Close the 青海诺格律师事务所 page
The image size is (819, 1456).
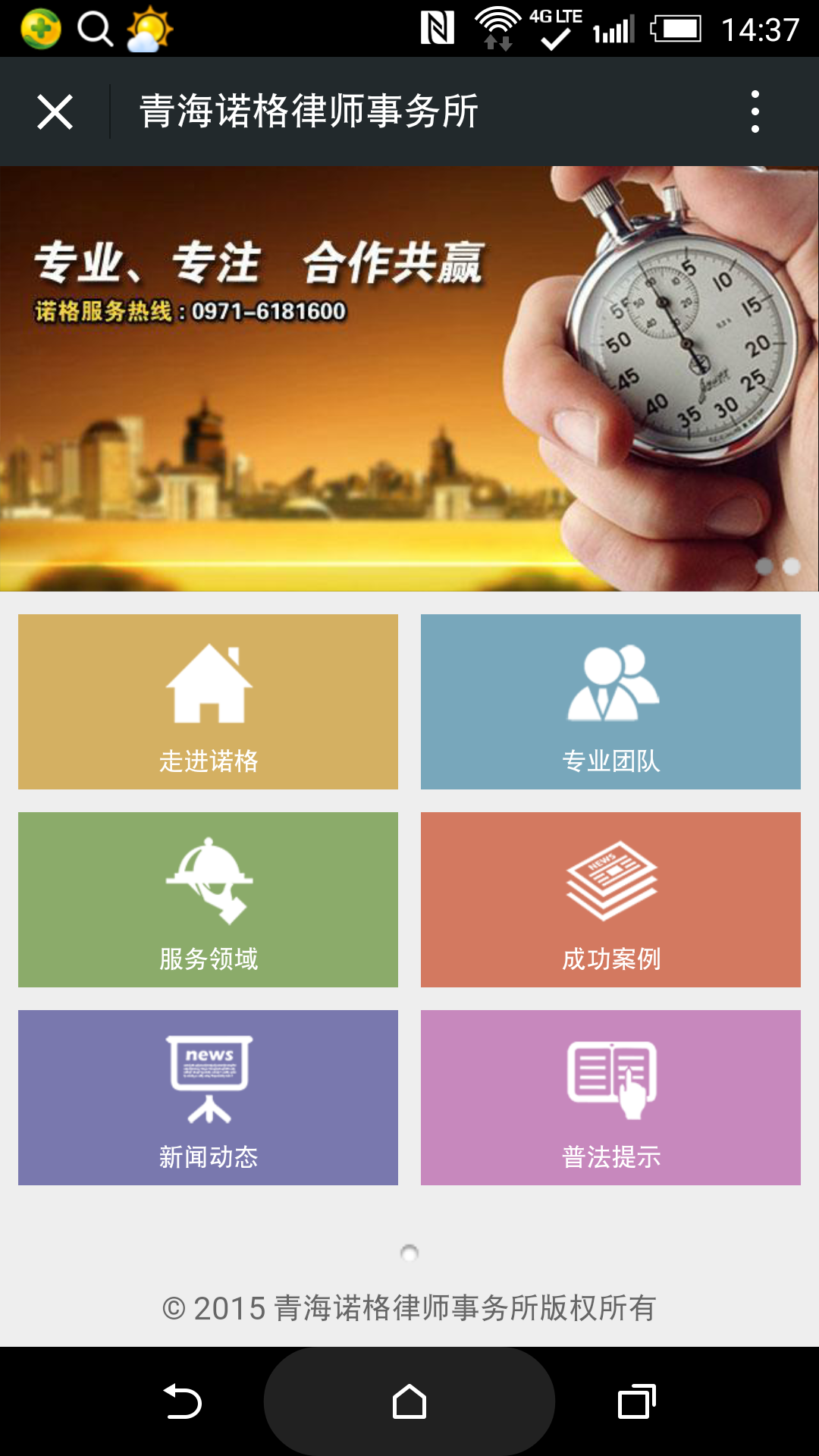[55, 112]
